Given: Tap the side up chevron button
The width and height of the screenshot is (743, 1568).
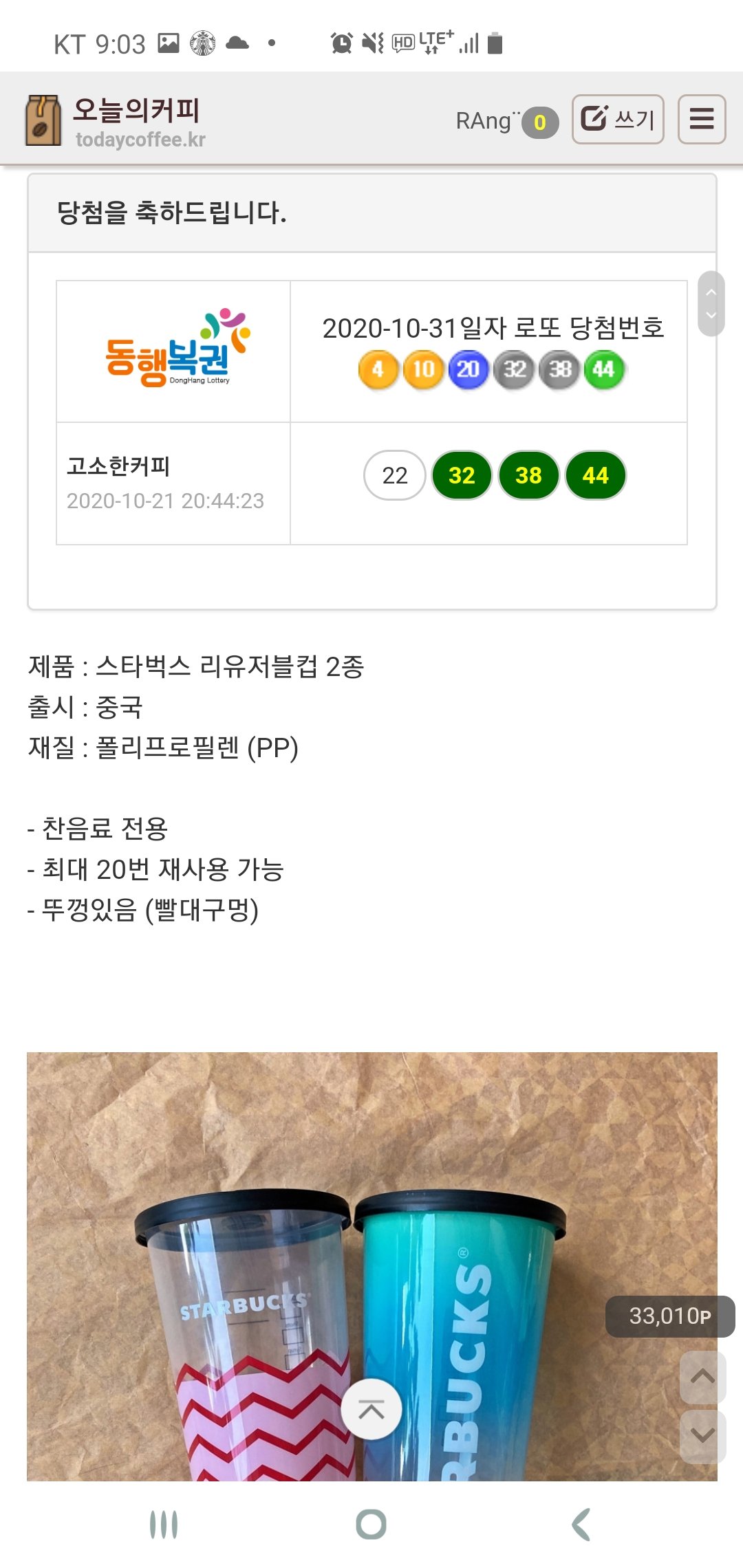Looking at the screenshot, I should [702, 1377].
